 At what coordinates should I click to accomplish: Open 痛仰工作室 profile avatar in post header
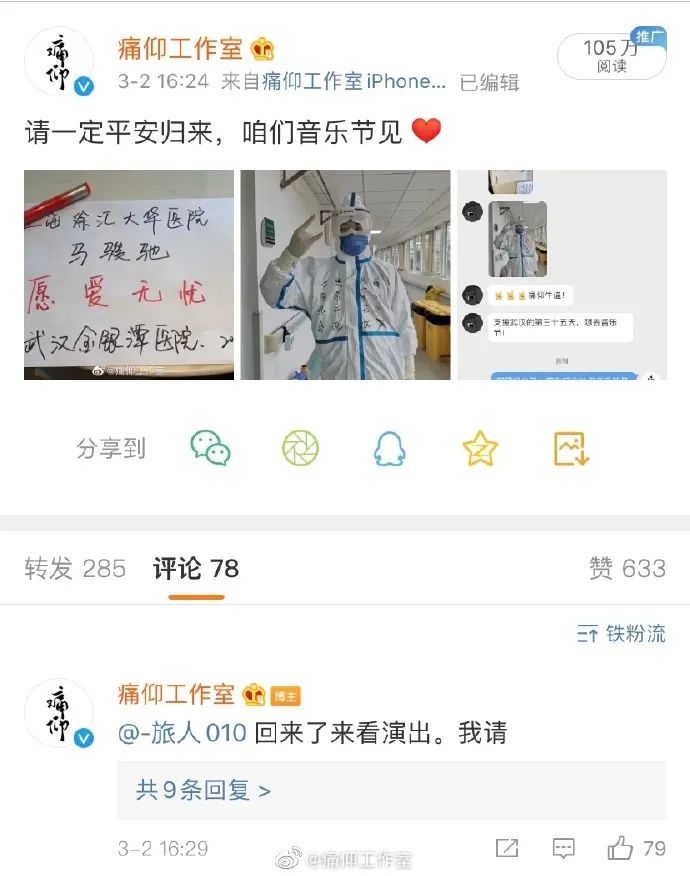click(x=59, y=62)
